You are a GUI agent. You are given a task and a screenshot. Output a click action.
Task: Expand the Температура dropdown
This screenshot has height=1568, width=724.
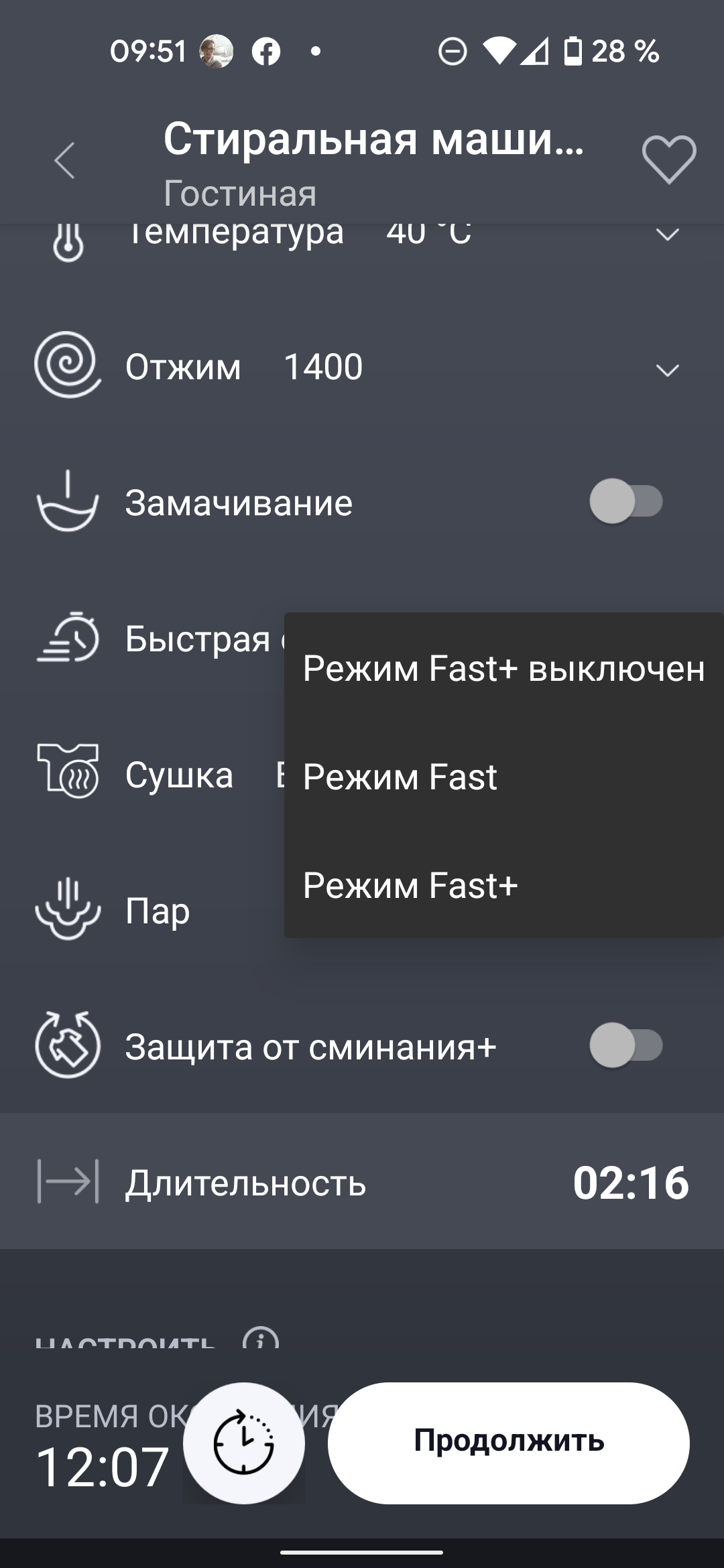click(x=666, y=235)
